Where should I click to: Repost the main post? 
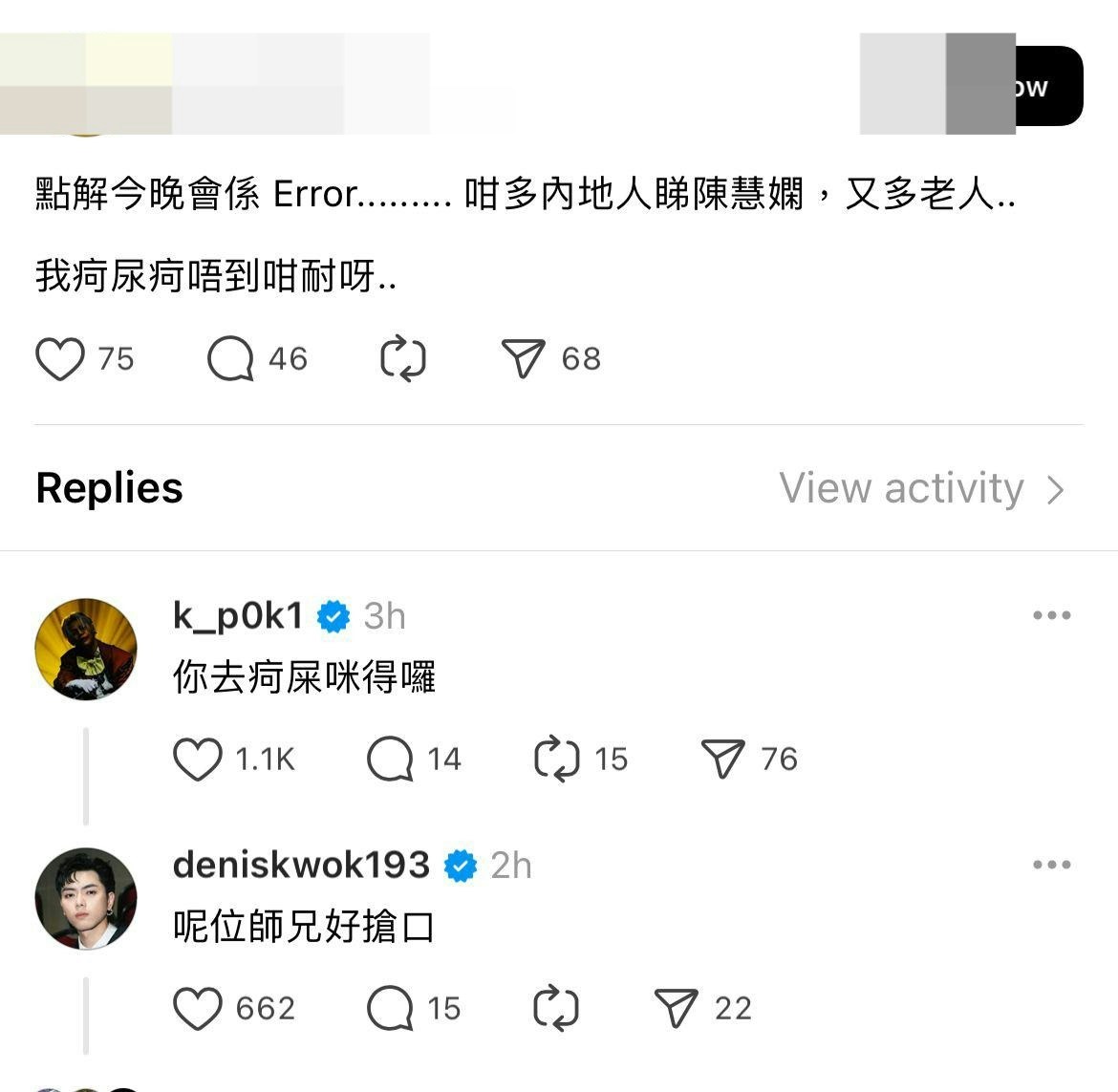(x=403, y=359)
